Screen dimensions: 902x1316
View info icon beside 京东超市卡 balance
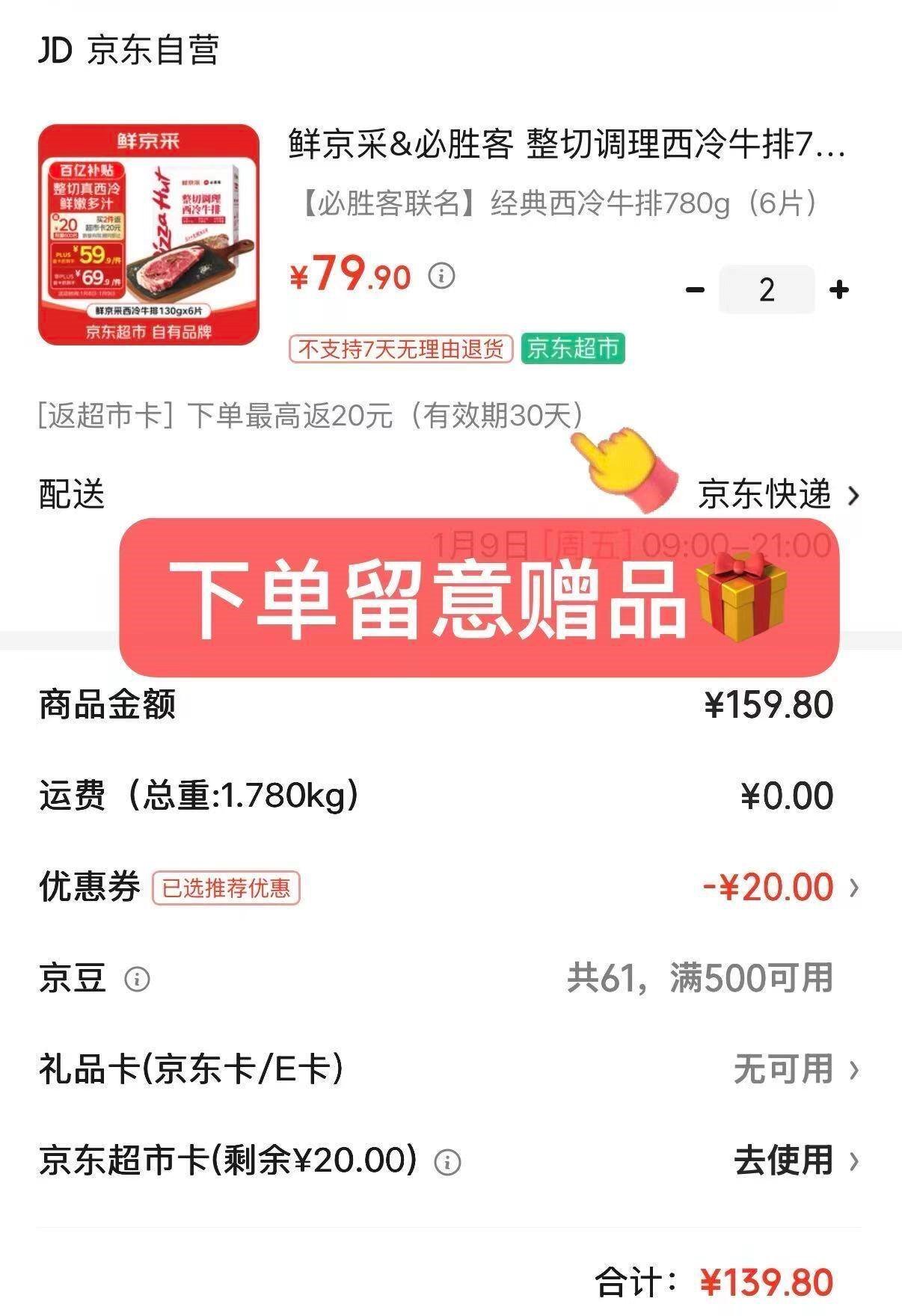click(447, 1162)
